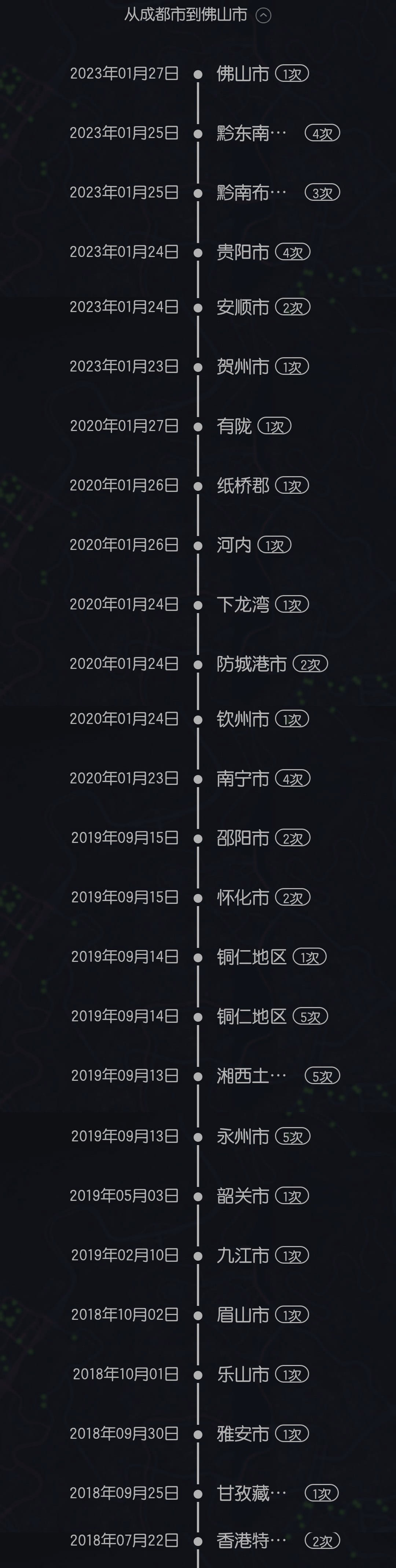The width and height of the screenshot is (396, 1568).
Task: View the 怀化市 timeline entry
Action: 243,897
